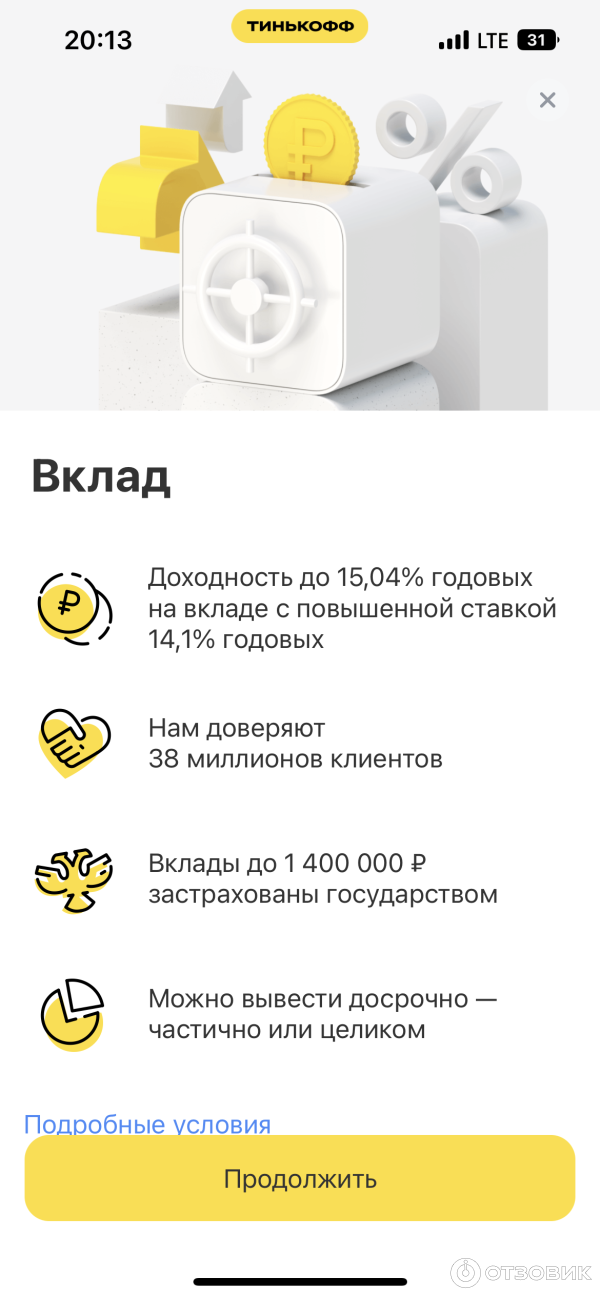
Task: Return to the Тинькофф app pill
Action: click(300, 27)
